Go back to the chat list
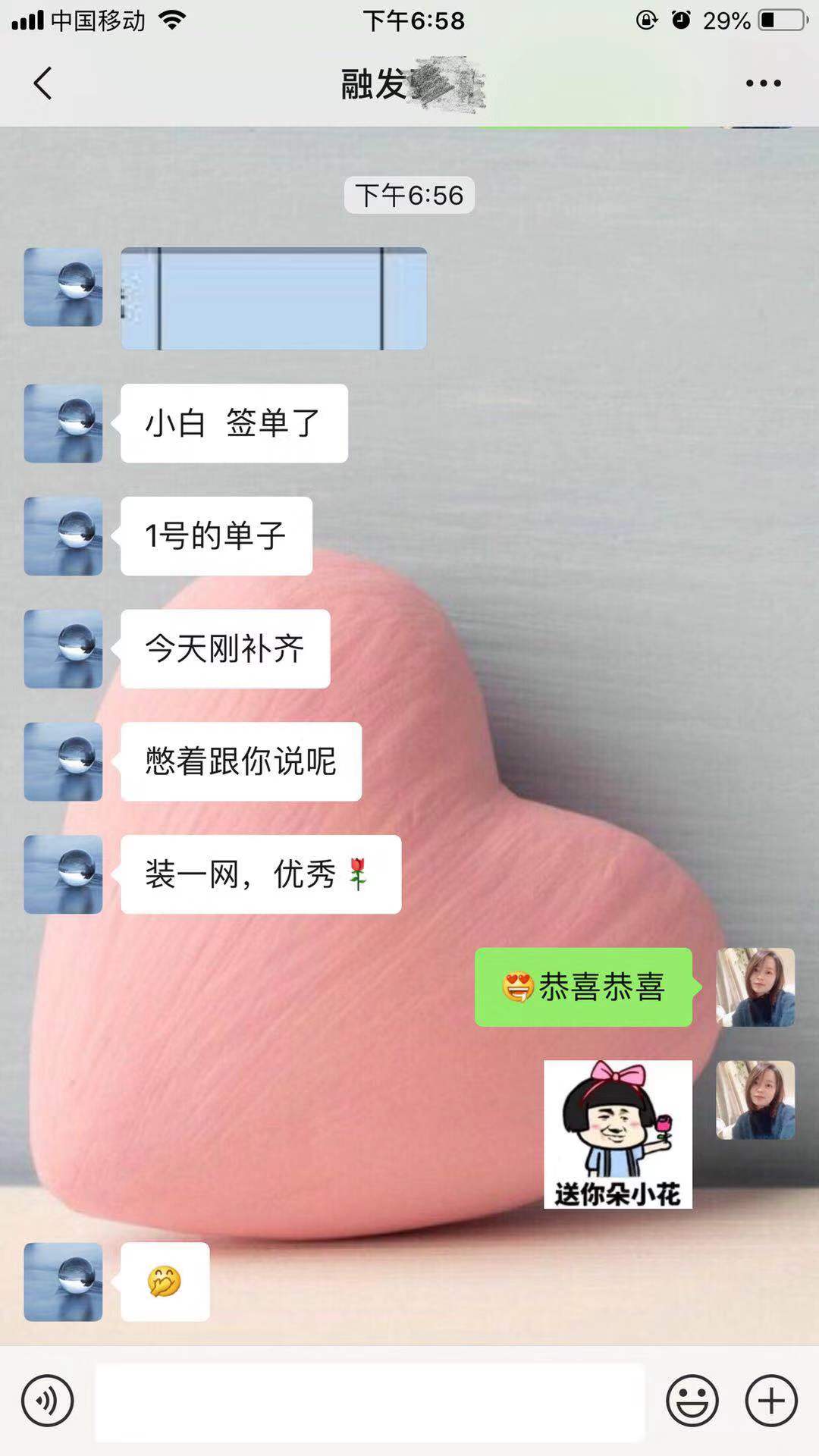The width and height of the screenshot is (819, 1456). pos(43,83)
